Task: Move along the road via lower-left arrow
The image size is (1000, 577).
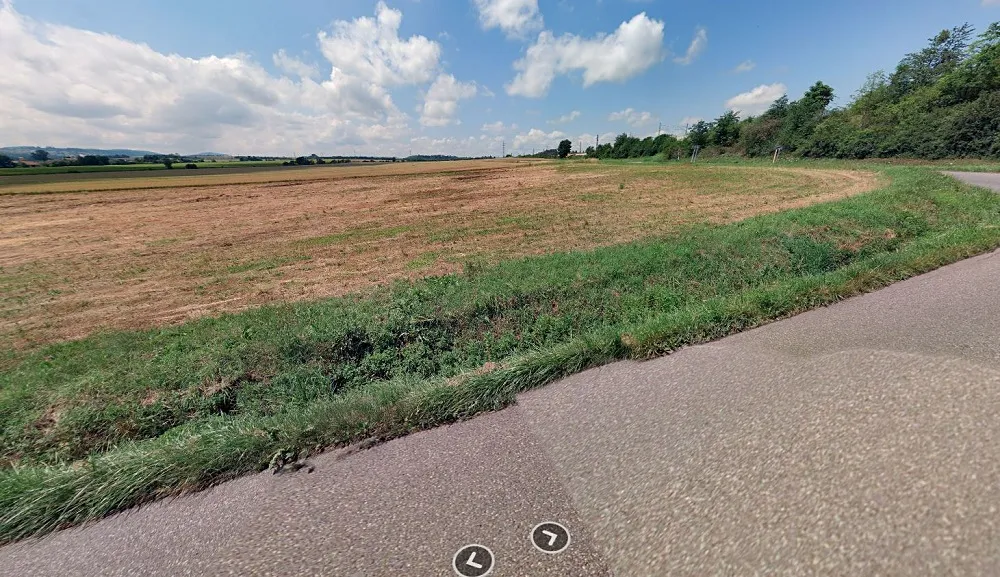Action: (x=473, y=561)
